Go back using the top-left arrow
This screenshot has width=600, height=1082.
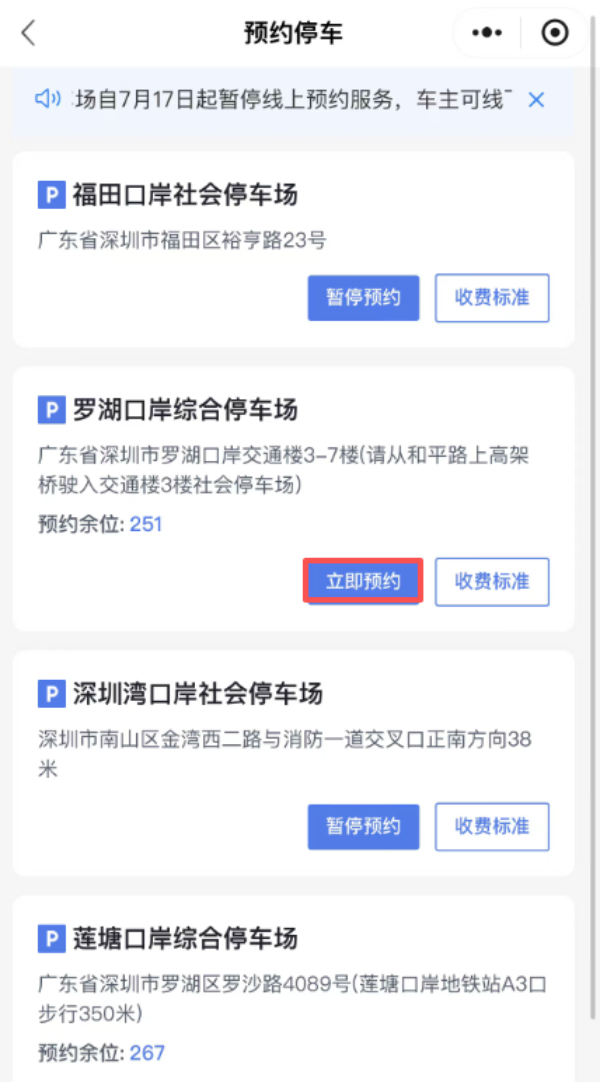click(28, 33)
